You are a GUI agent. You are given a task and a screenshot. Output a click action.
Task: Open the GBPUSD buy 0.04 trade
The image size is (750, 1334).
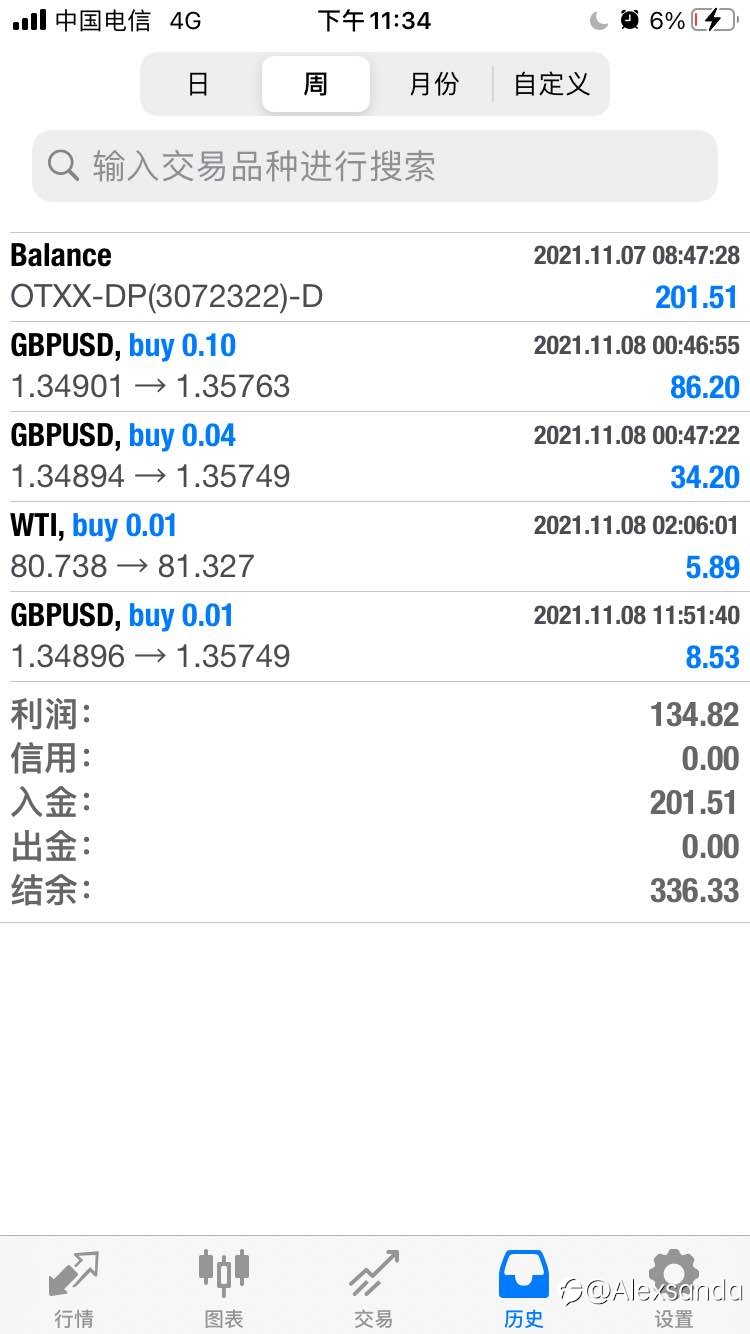click(x=375, y=457)
